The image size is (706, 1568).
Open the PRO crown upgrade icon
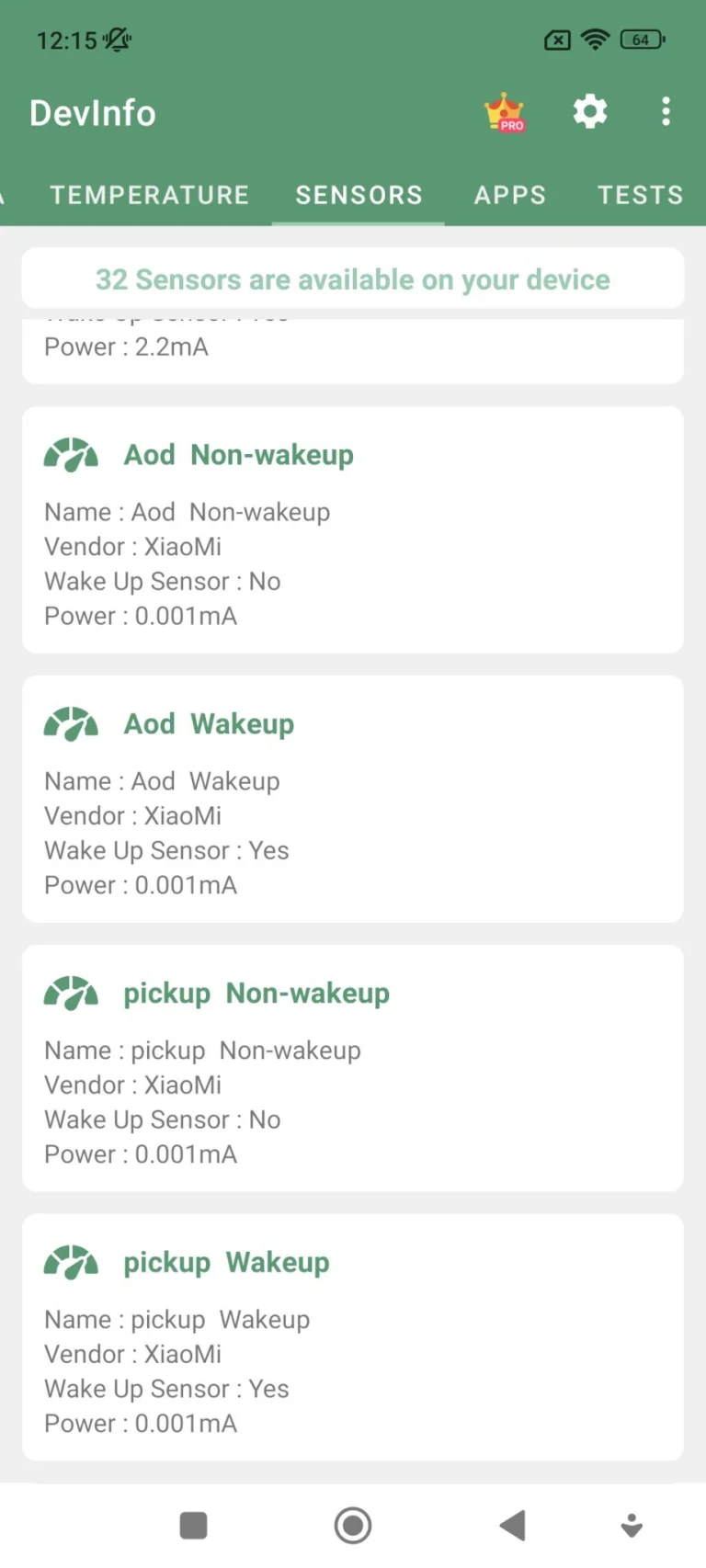pos(504,113)
